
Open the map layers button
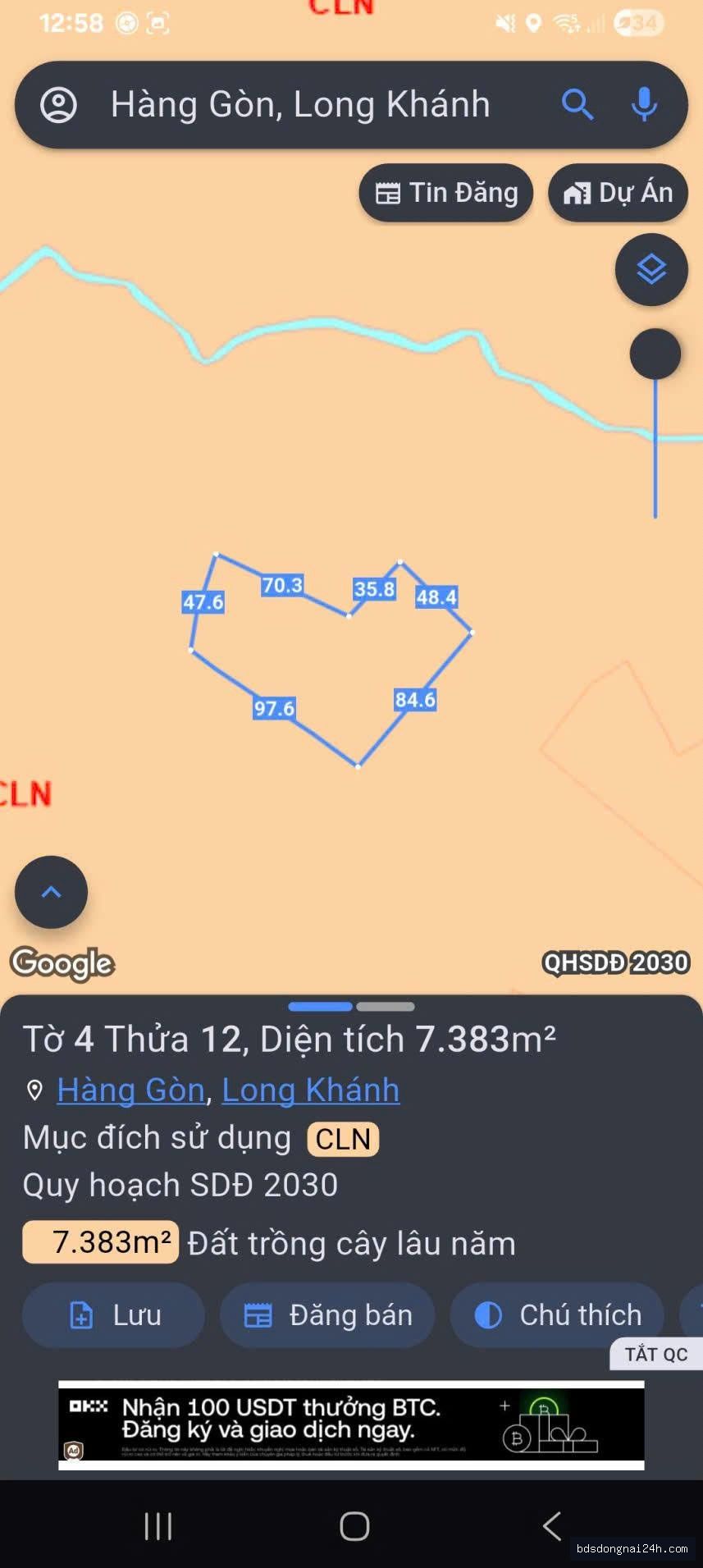[x=651, y=270]
